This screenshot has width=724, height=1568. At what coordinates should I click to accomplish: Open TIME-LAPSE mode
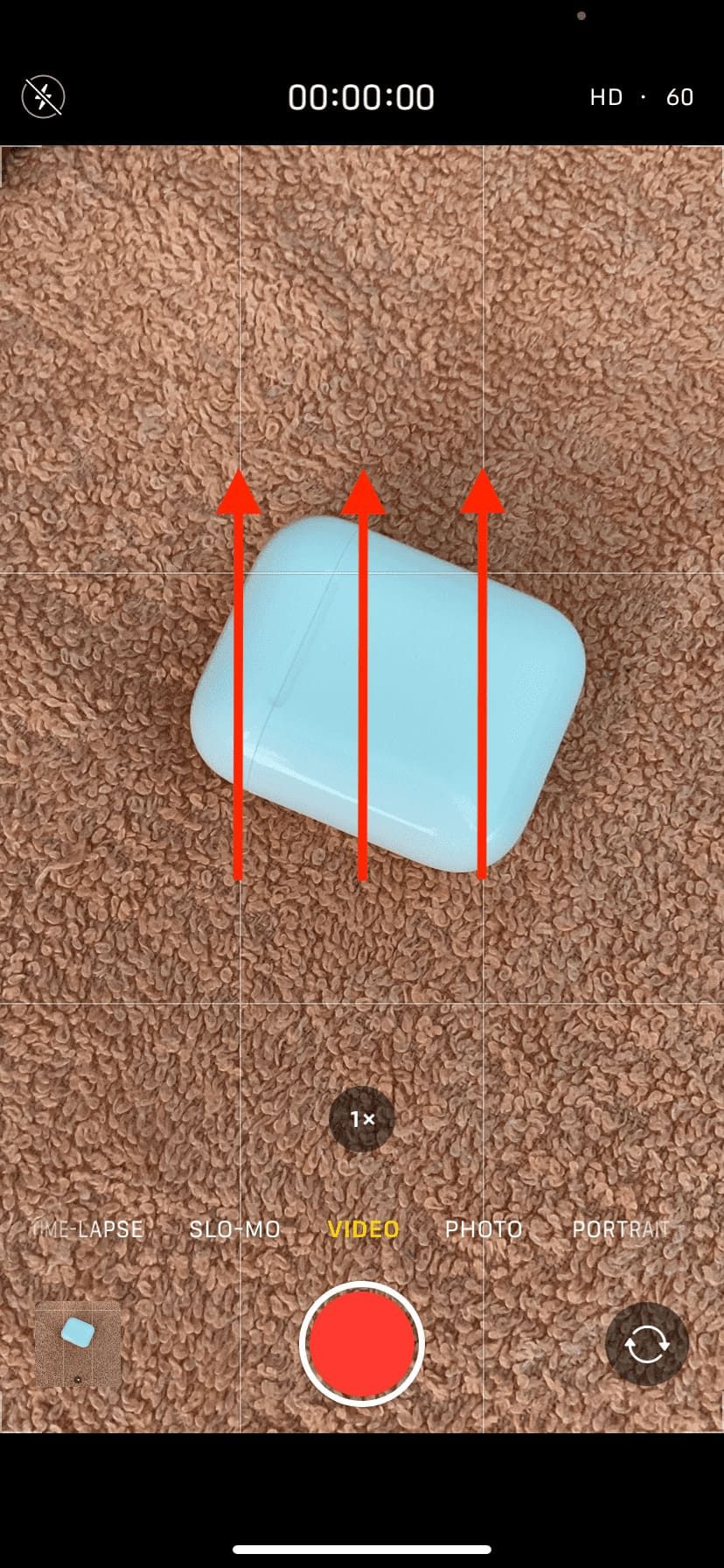86,1228
